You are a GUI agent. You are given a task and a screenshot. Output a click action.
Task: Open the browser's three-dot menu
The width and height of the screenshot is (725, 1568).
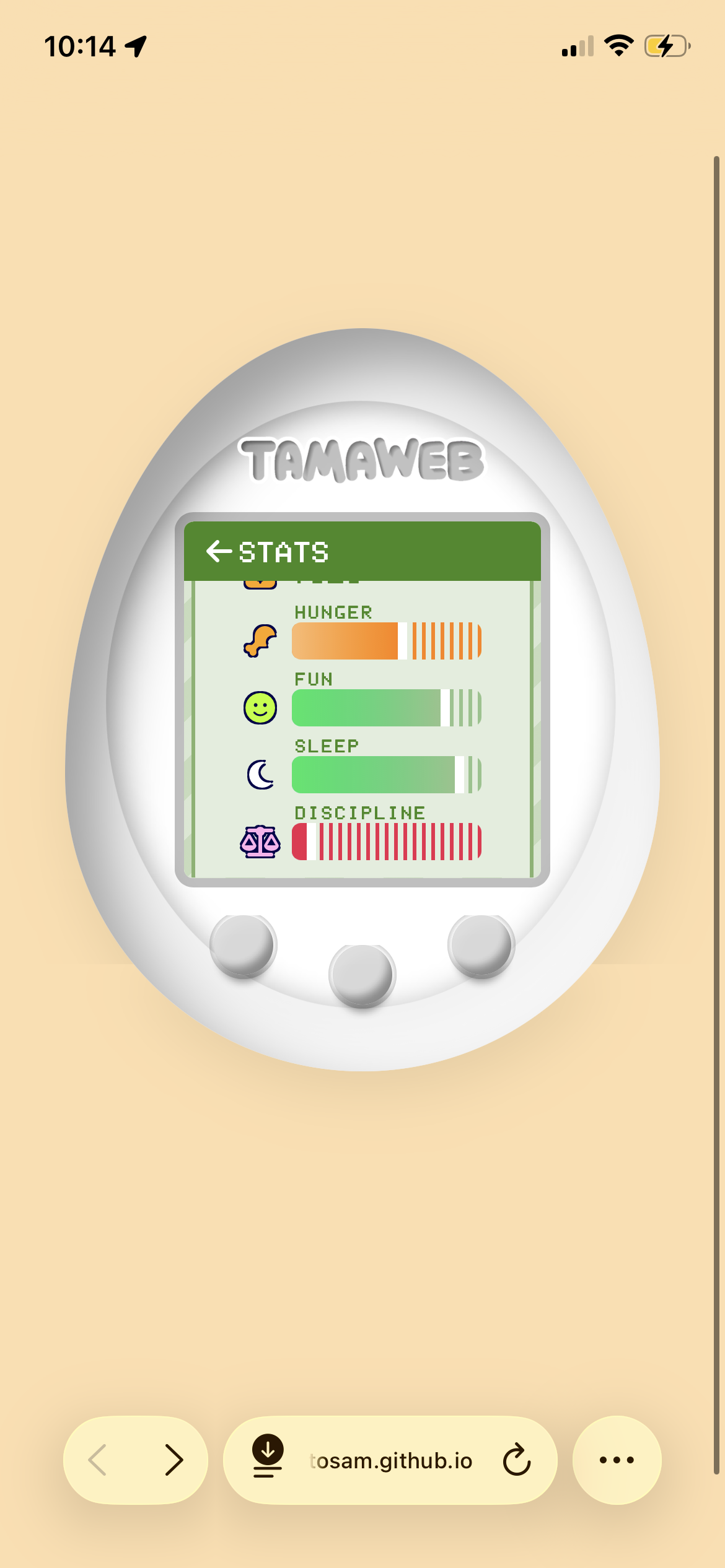click(x=617, y=1460)
